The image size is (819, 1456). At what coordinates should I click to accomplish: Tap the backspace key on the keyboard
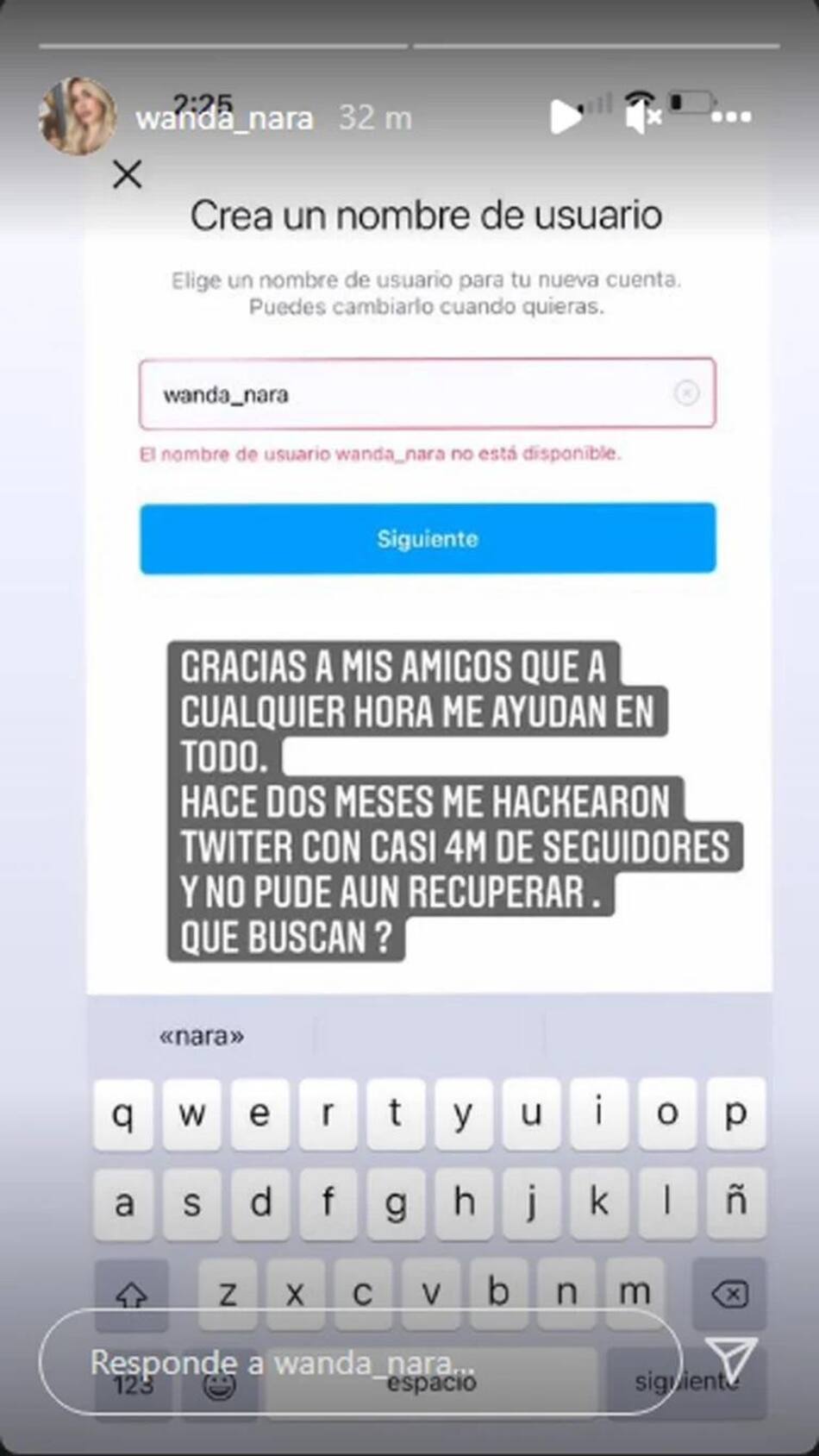coord(729,1291)
